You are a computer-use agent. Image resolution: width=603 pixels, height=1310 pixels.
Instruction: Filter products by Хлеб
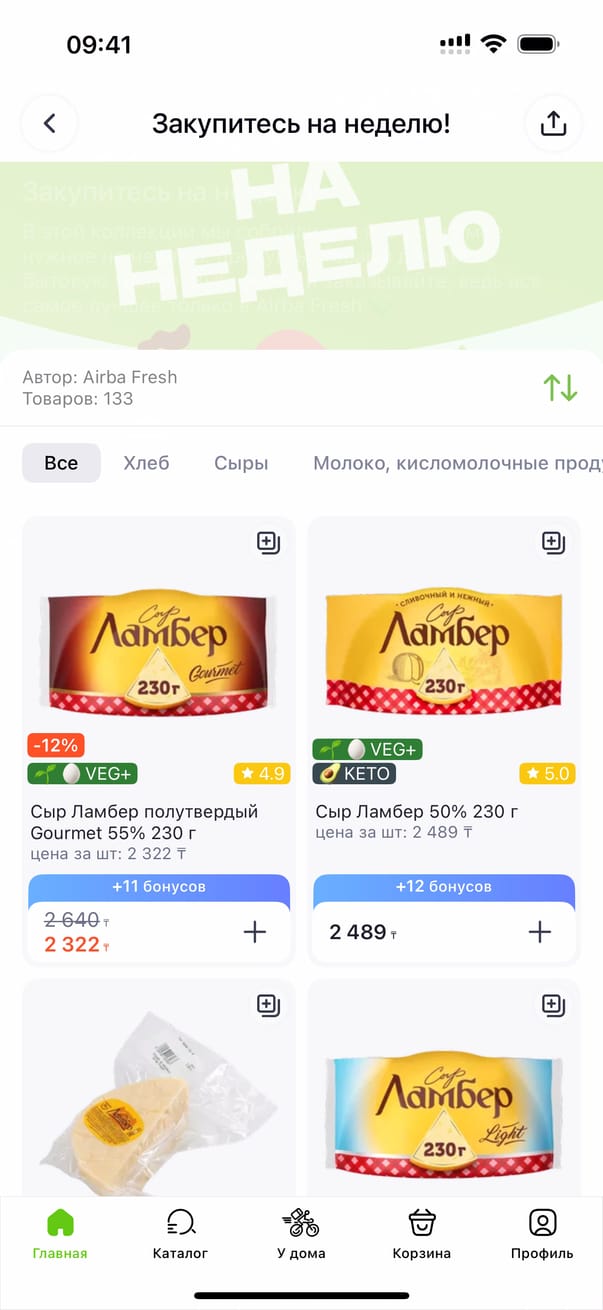[146, 463]
